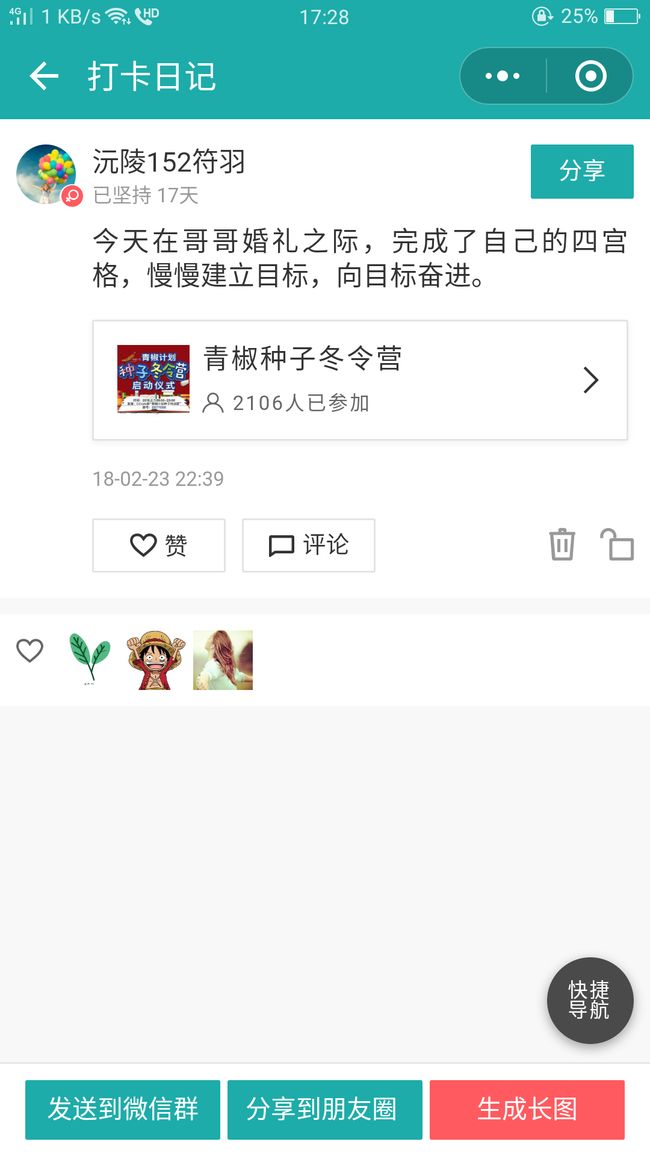Screen dimensions: 650x1156
Task: Open the Luffy cartoon liker's avatar
Action: click(155, 660)
